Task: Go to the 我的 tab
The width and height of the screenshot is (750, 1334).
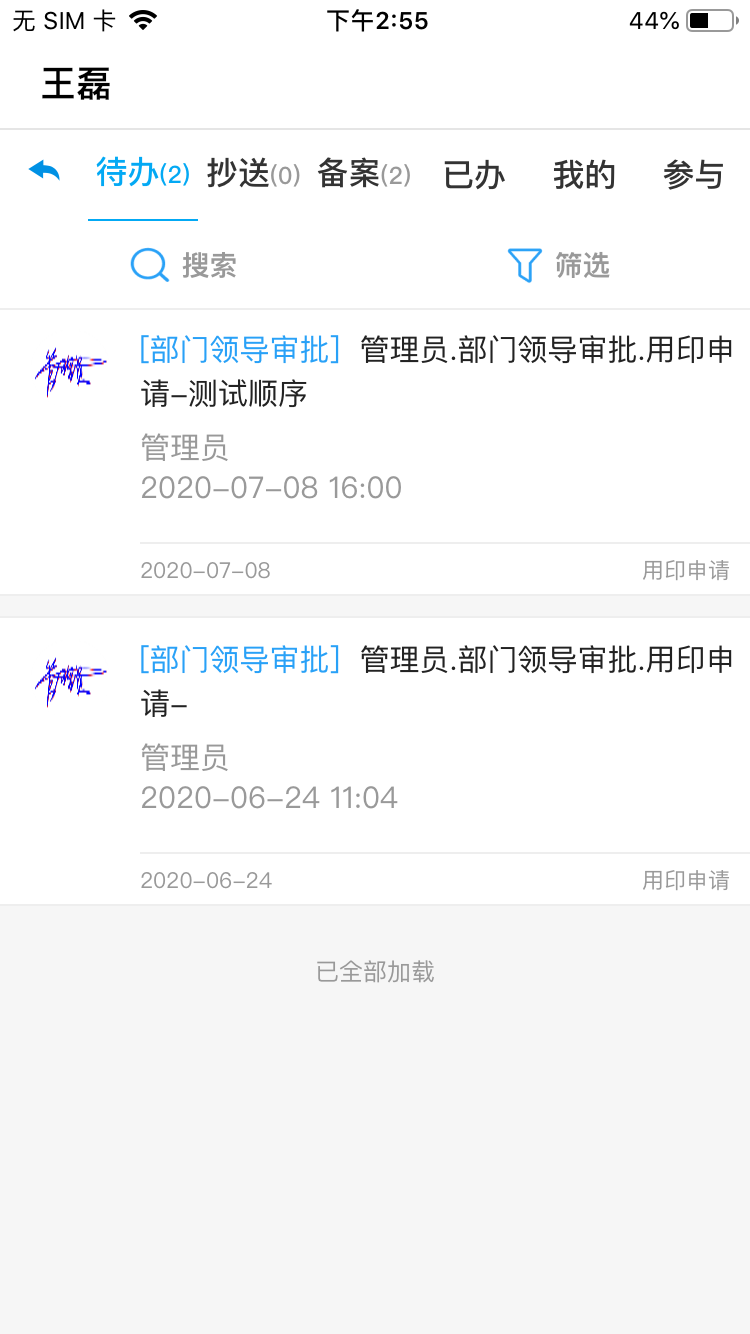Action: (x=584, y=175)
